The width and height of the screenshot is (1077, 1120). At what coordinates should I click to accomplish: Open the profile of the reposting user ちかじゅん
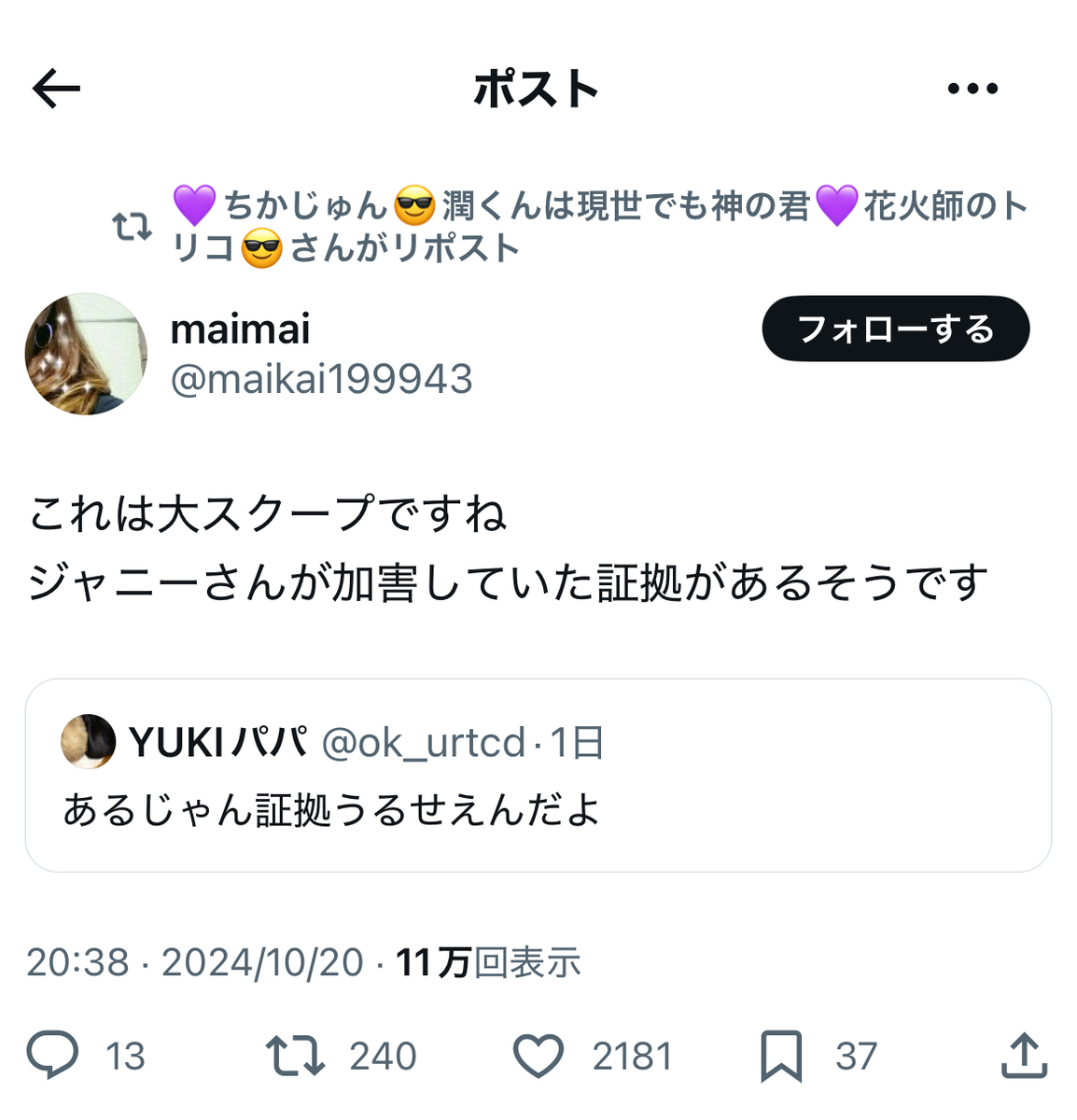597,226
